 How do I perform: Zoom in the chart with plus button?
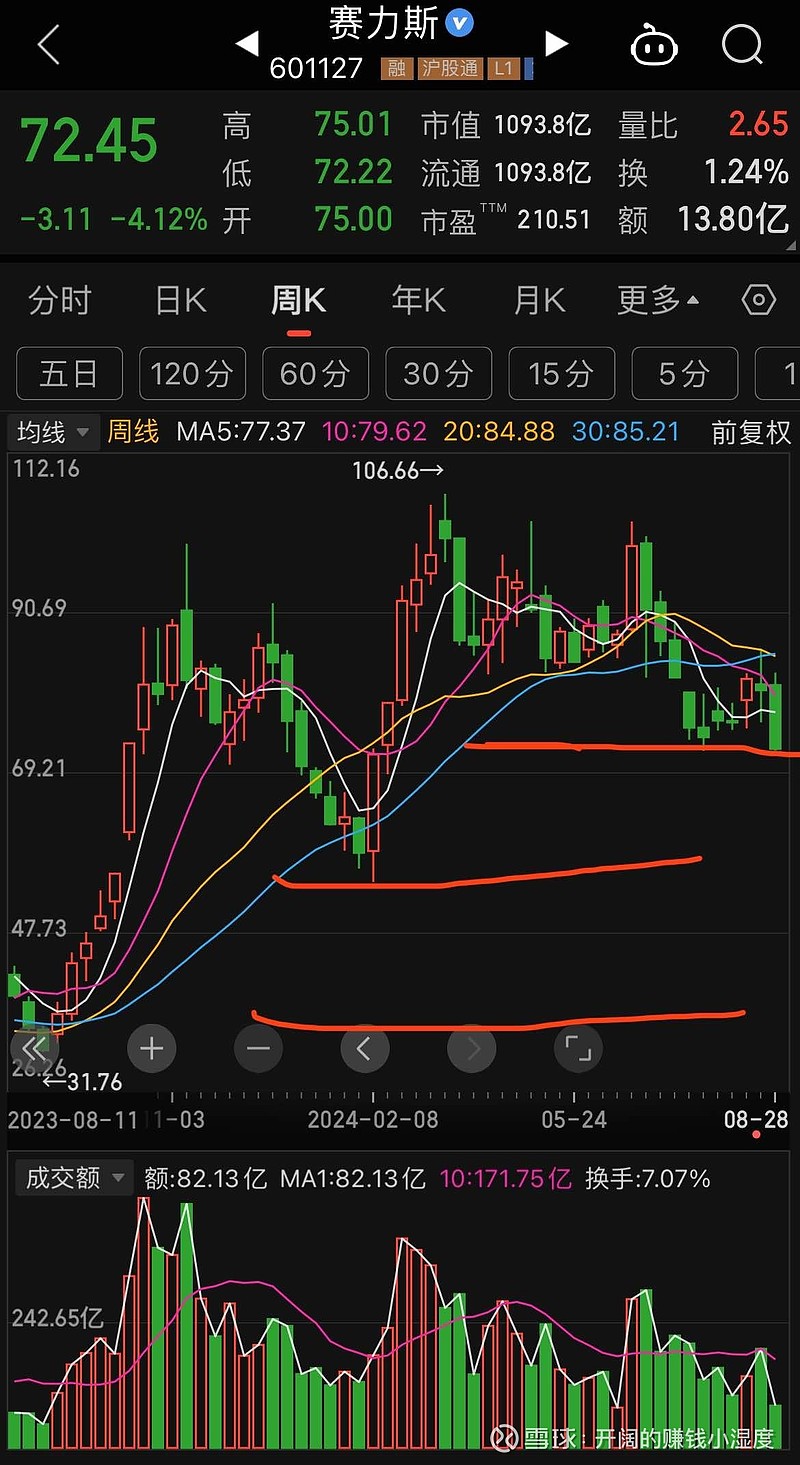tap(152, 1049)
